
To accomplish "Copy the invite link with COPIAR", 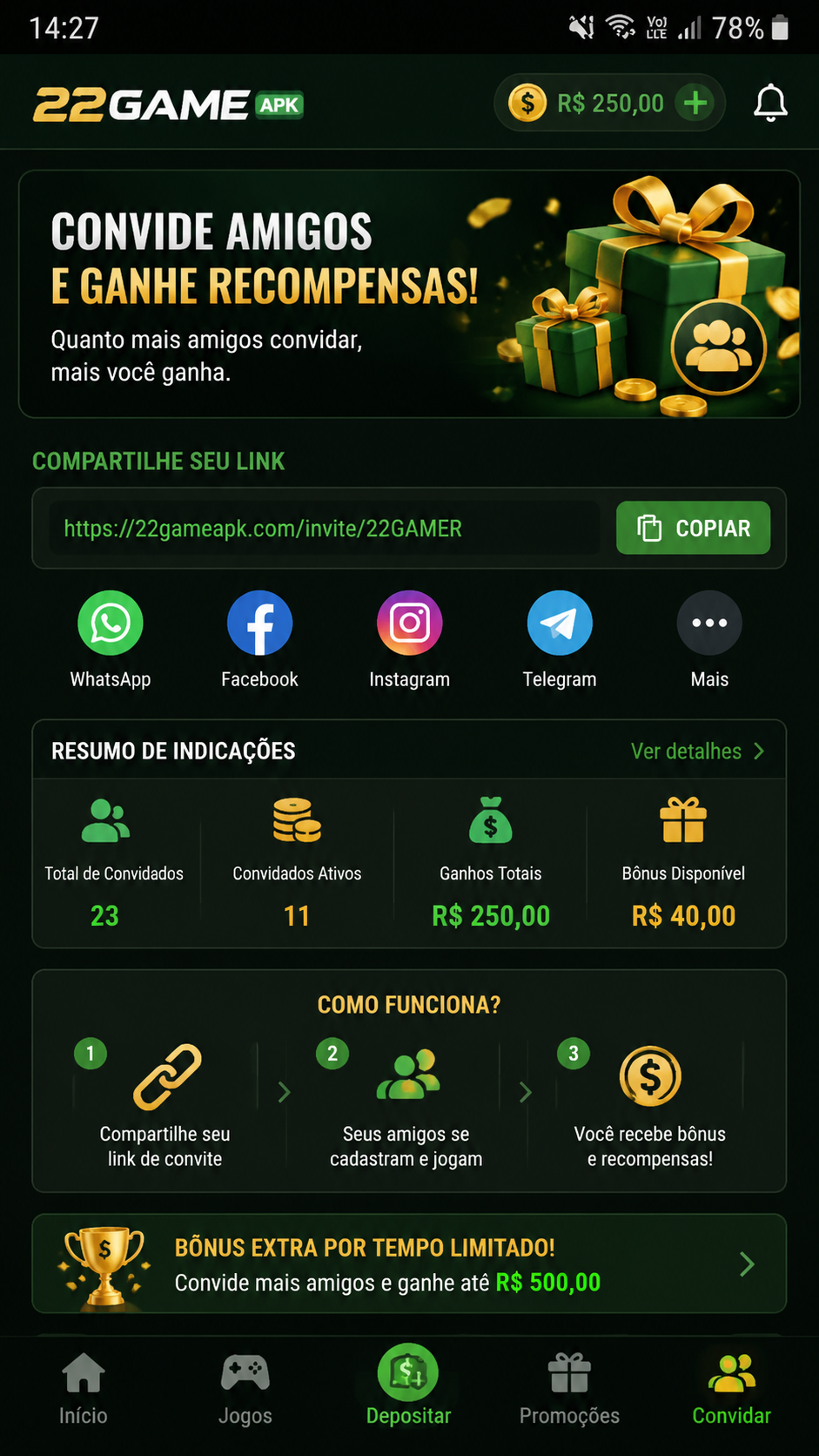I will 693,528.
